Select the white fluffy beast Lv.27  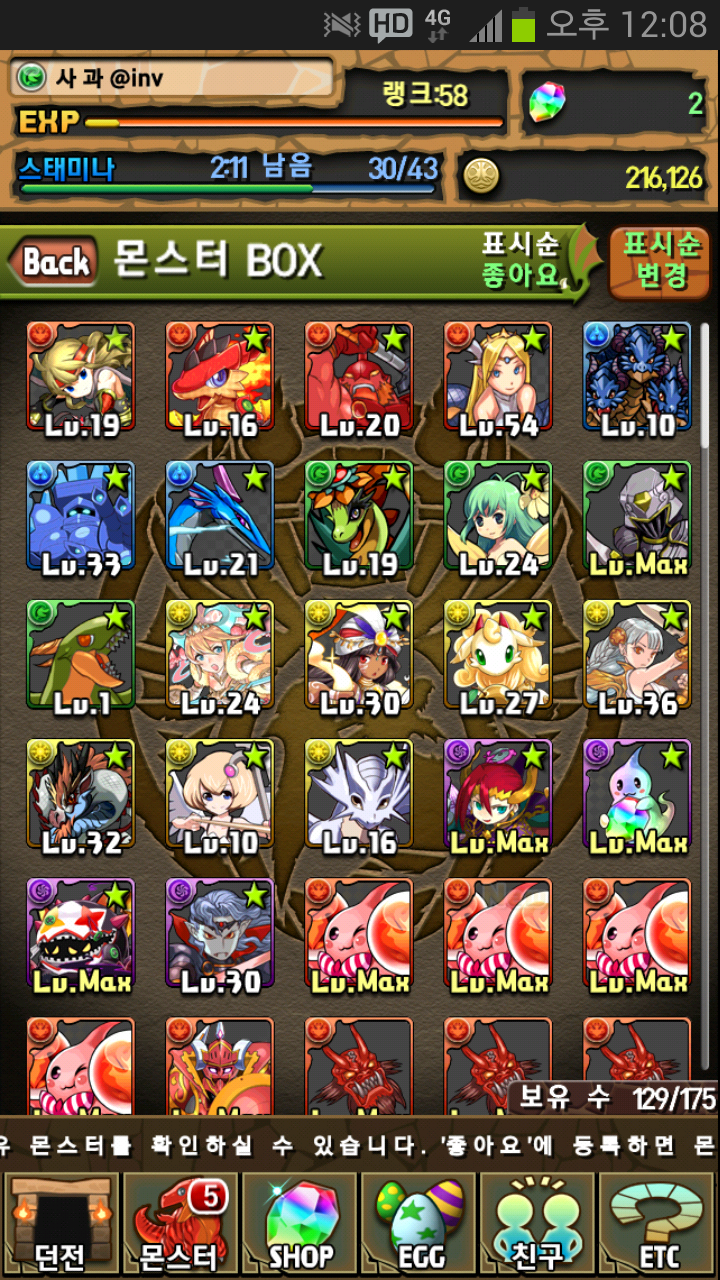(x=497, y=656)
